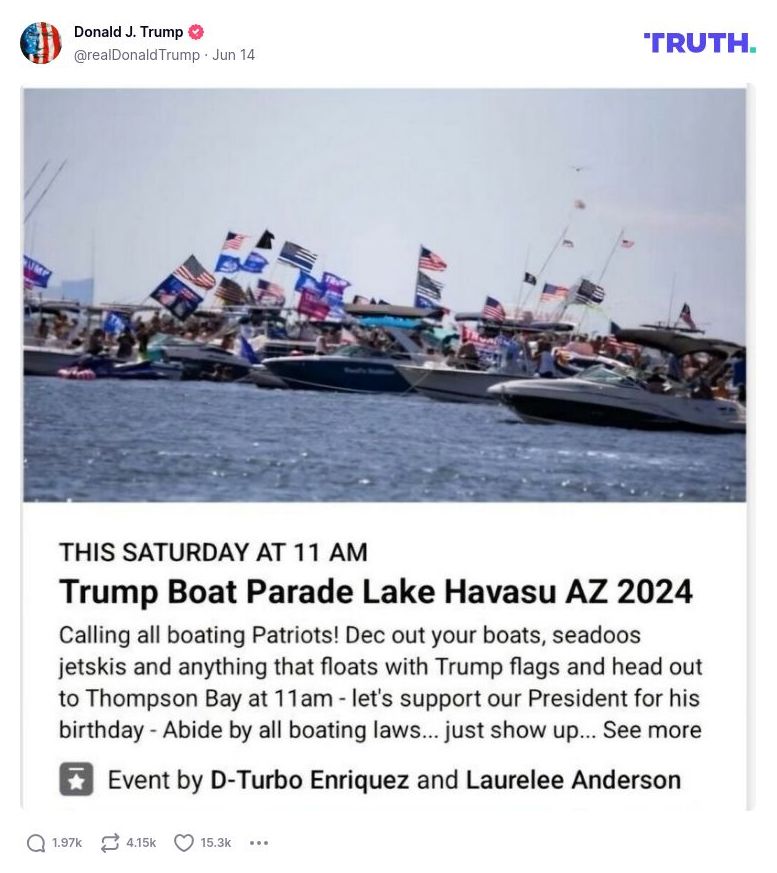ReTruth this post
Viewport: 777px width, 873px height.
pos(111,843)
